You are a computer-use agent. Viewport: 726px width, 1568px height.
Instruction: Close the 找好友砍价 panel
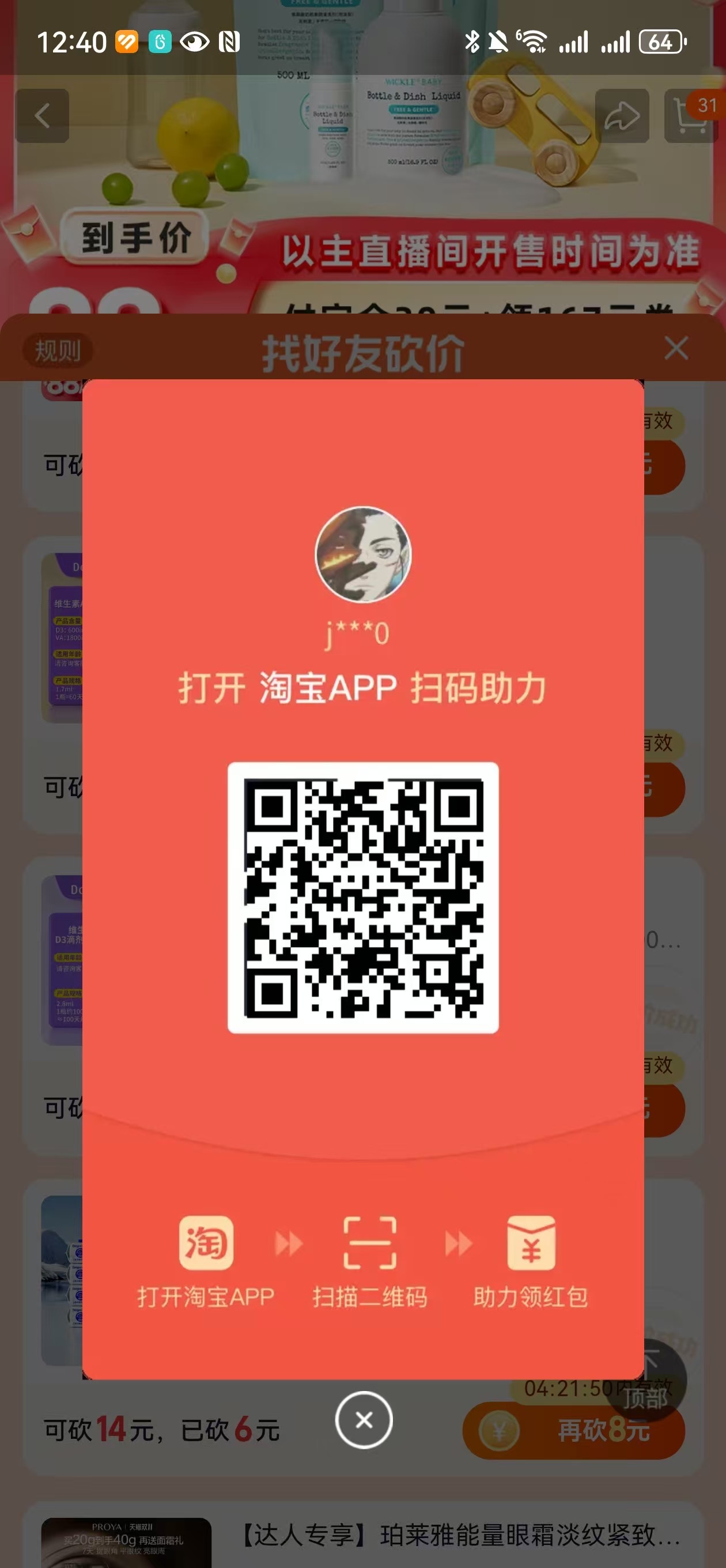(676, 349)
